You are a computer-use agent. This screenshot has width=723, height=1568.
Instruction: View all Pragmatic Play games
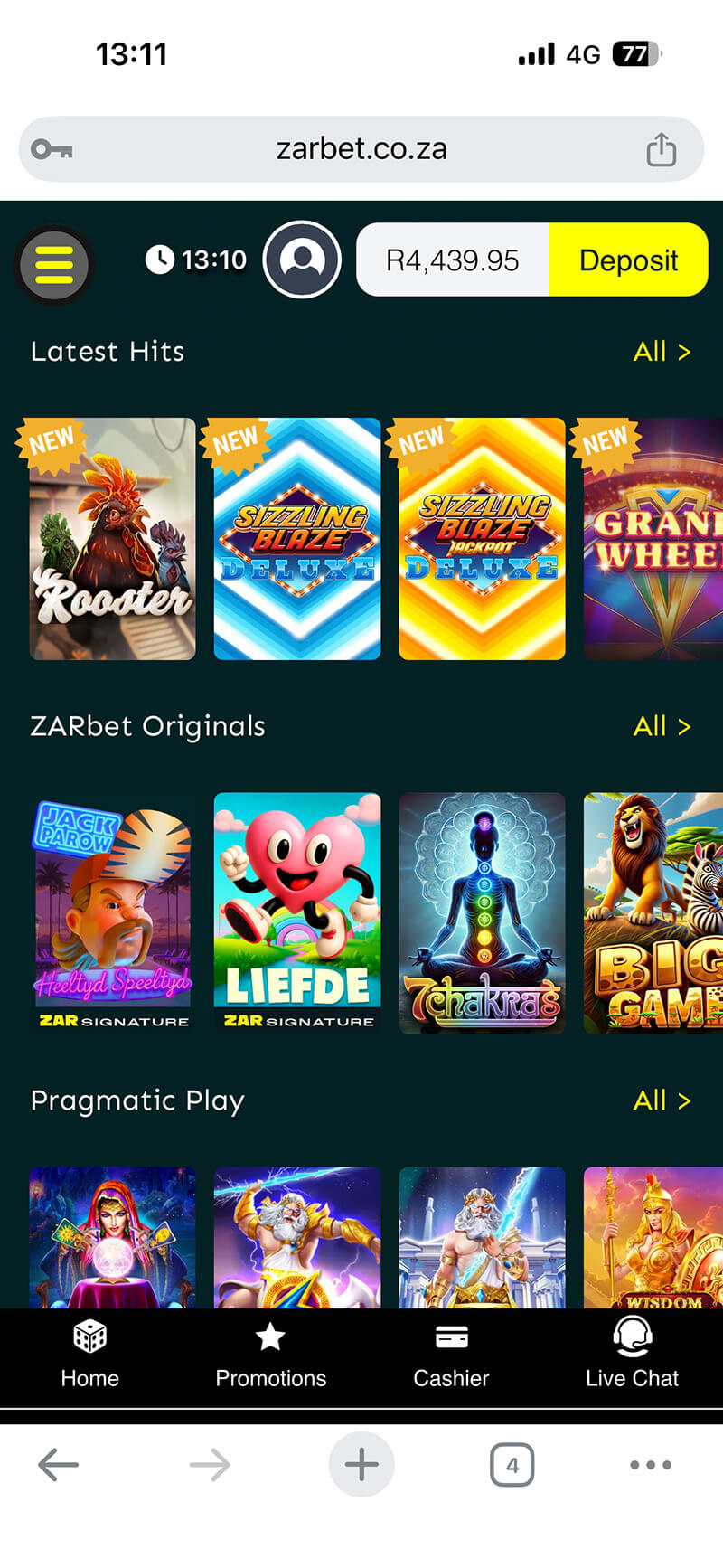(662, 1100)
